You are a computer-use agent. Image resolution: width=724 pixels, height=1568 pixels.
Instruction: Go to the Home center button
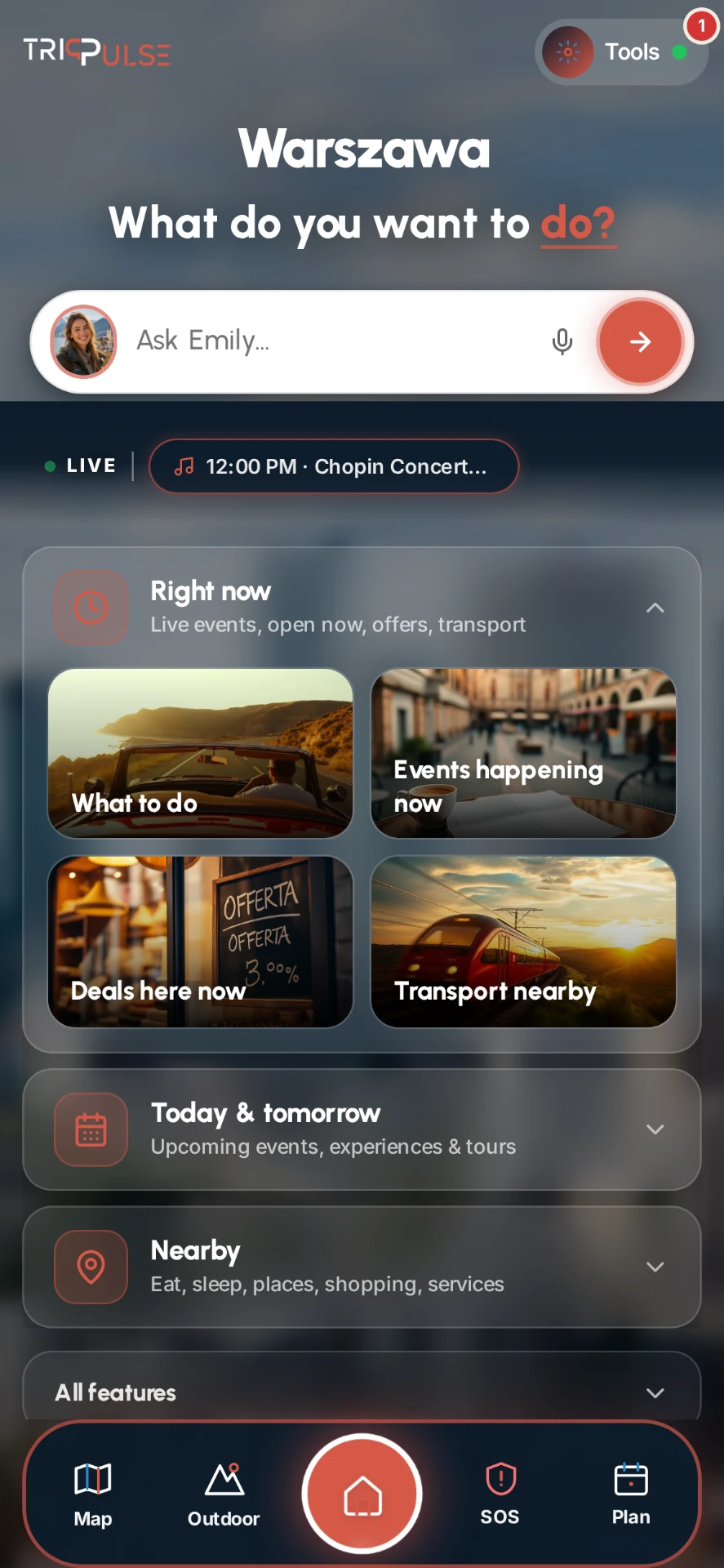tap(362, 1494)
